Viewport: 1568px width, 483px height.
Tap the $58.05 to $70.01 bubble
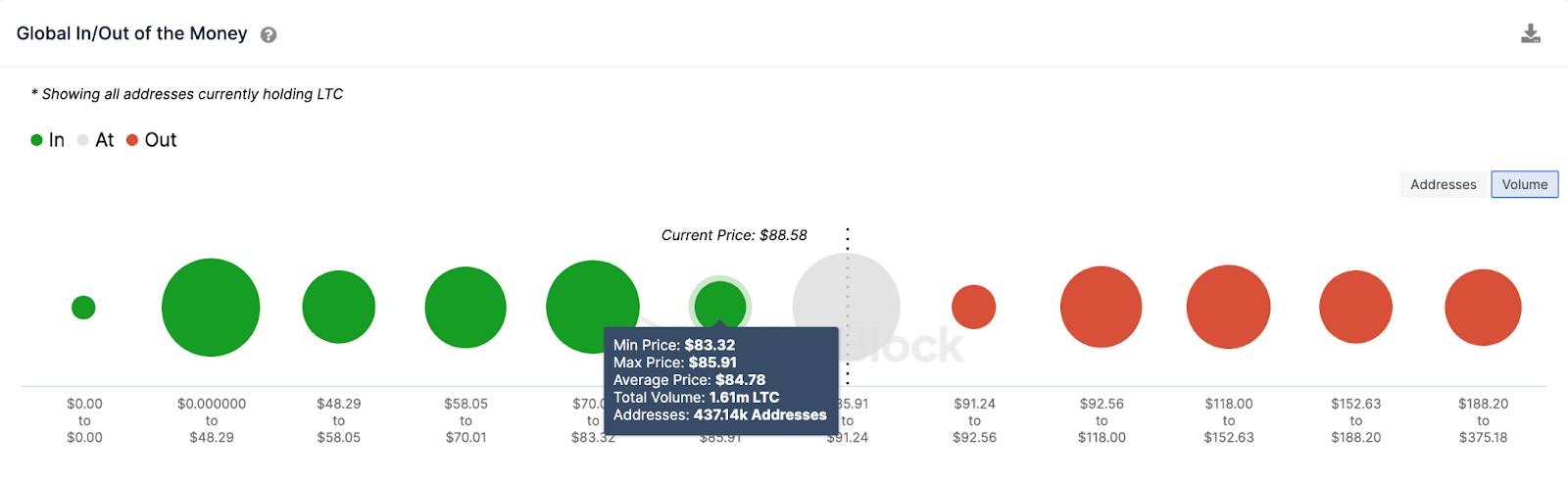click(x=465, y=308)
